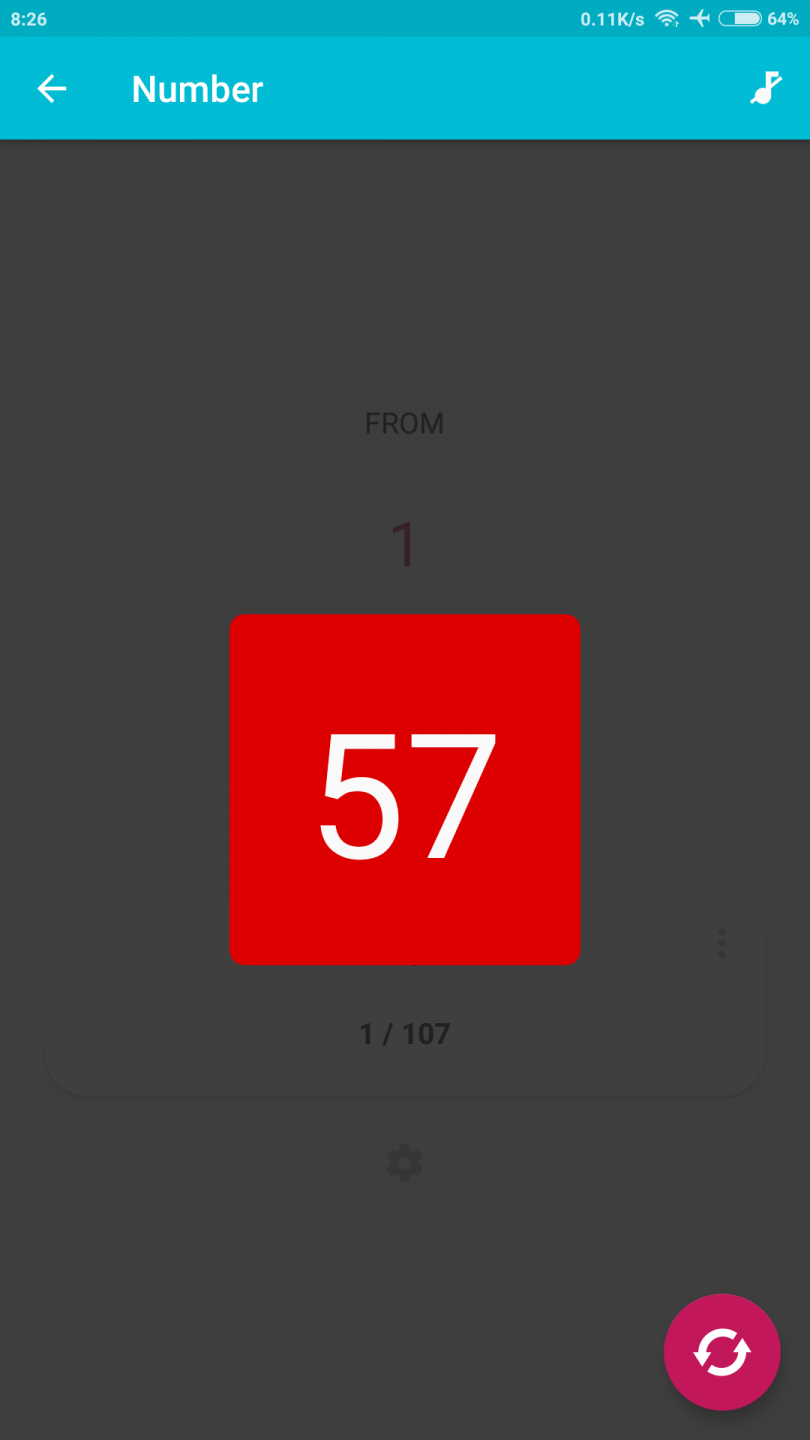Open the settings gear icon
Screen dimensions: 810x1440
[x=405, y=1163]
